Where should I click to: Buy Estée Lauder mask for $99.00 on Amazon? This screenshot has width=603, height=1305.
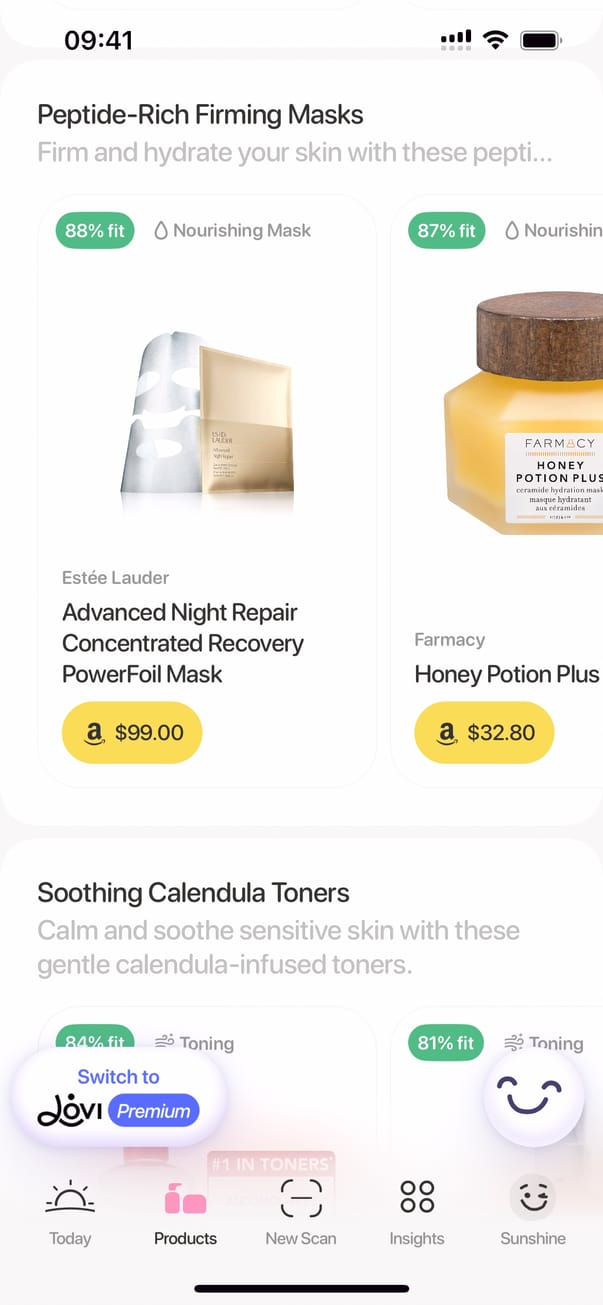(132, 733)
